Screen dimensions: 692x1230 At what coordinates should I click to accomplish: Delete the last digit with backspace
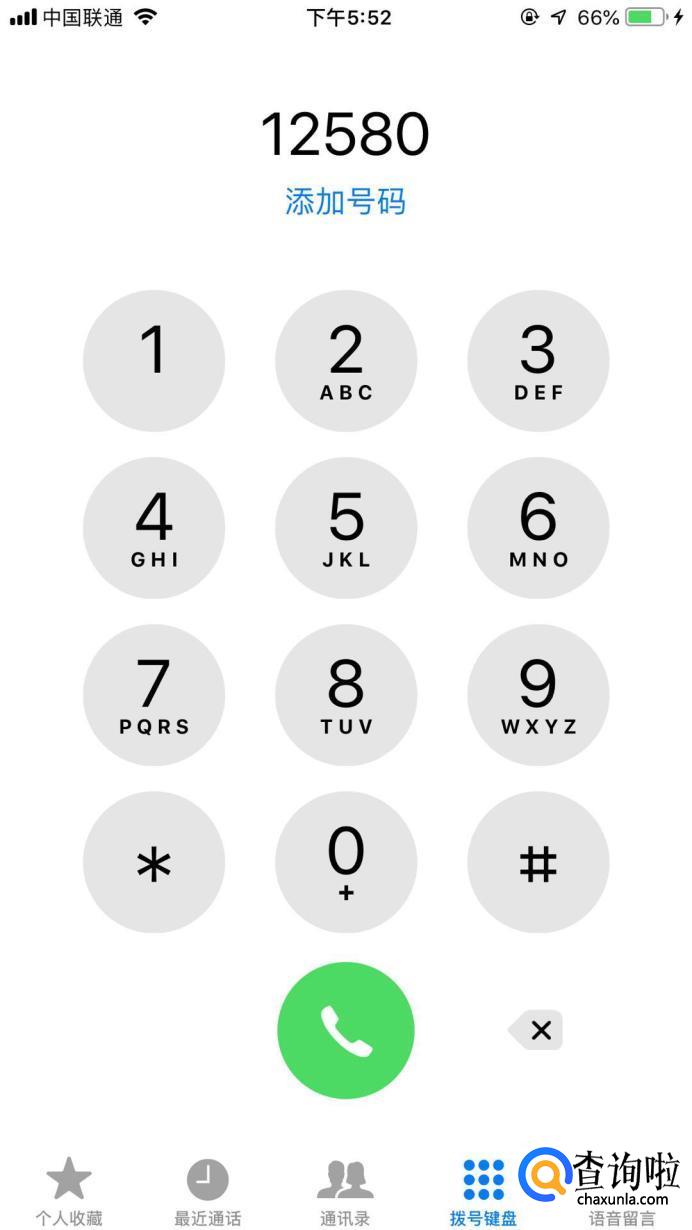click(536, 1030)
